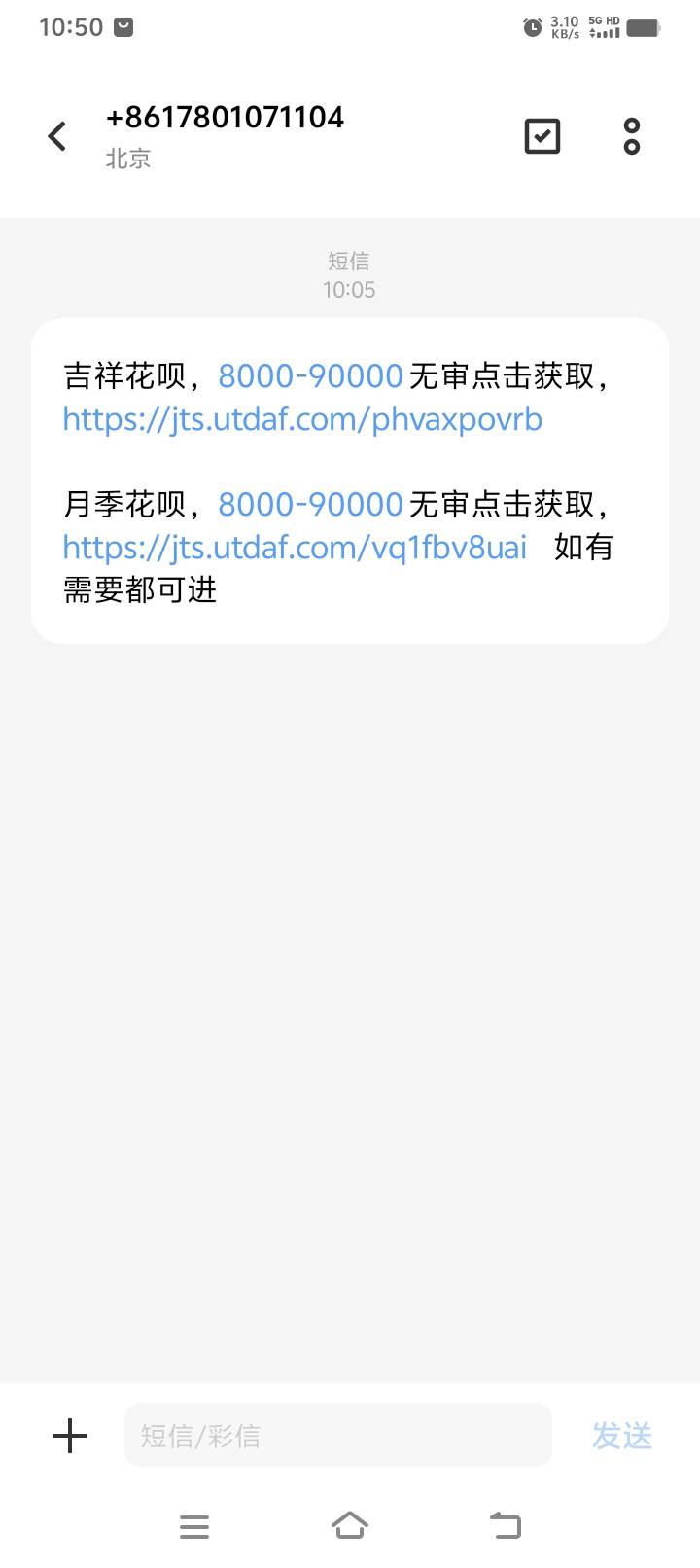Go to the system home screen
Screen dimensions: 700x1568
350,1525
